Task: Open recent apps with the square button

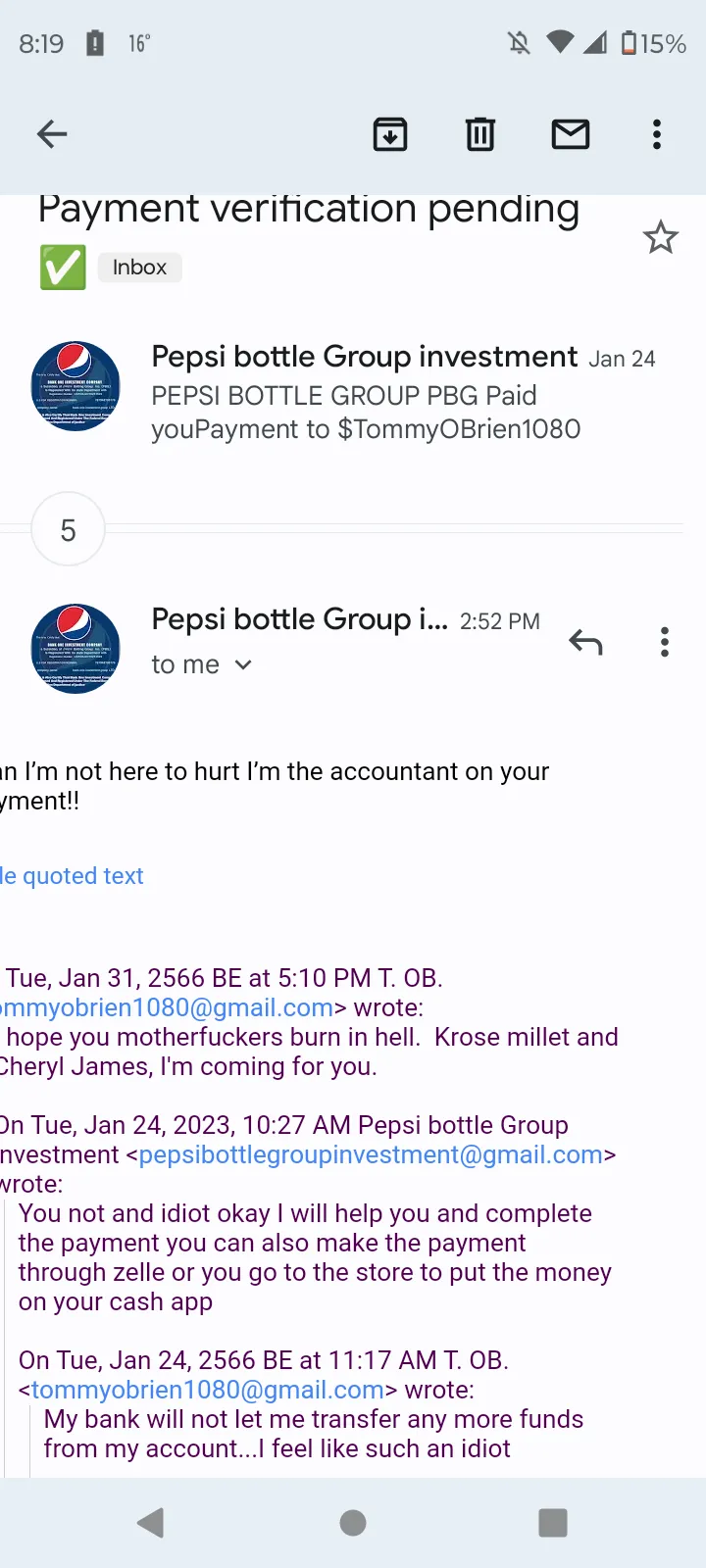Action: 553,1523
